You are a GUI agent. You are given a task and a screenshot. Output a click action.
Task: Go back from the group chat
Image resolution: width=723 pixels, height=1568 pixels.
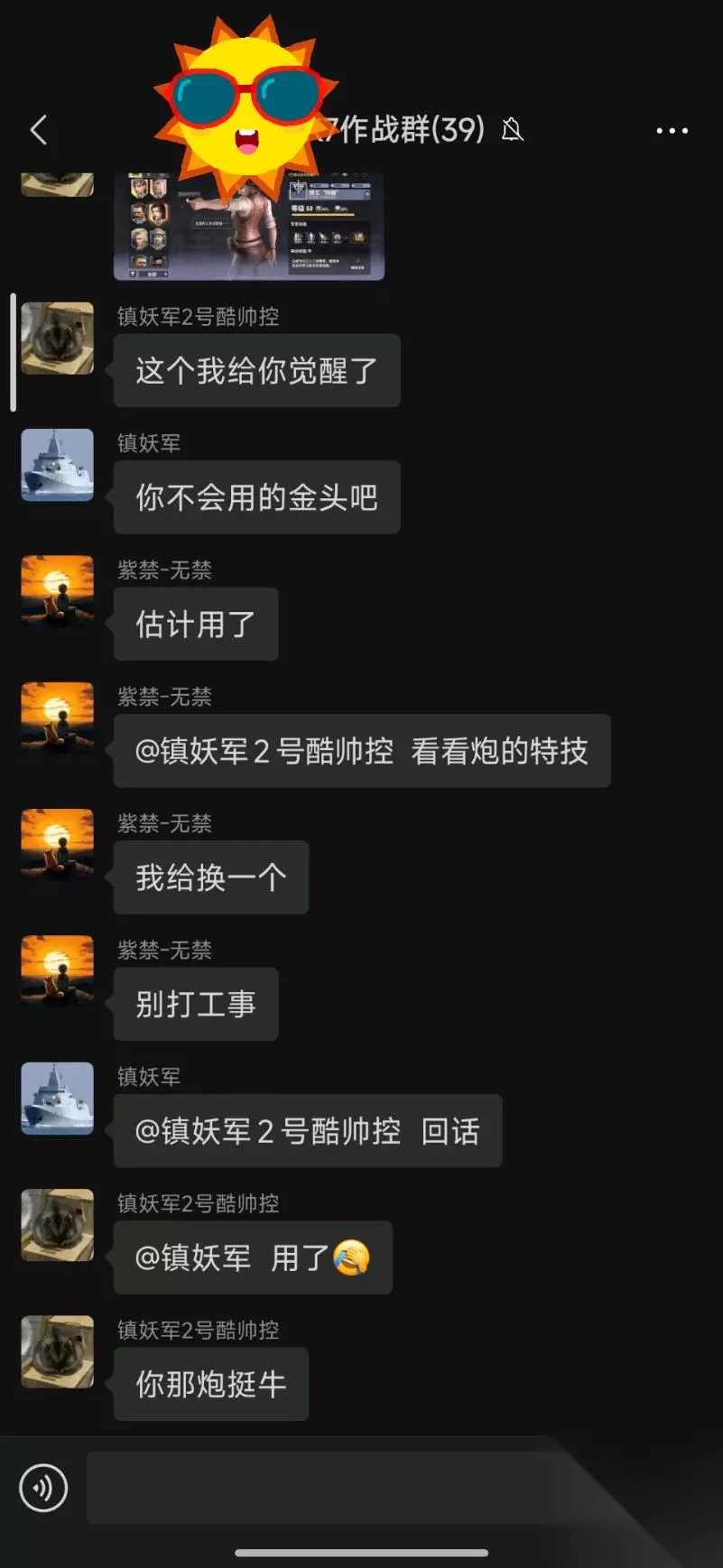(x=39, y=130)
